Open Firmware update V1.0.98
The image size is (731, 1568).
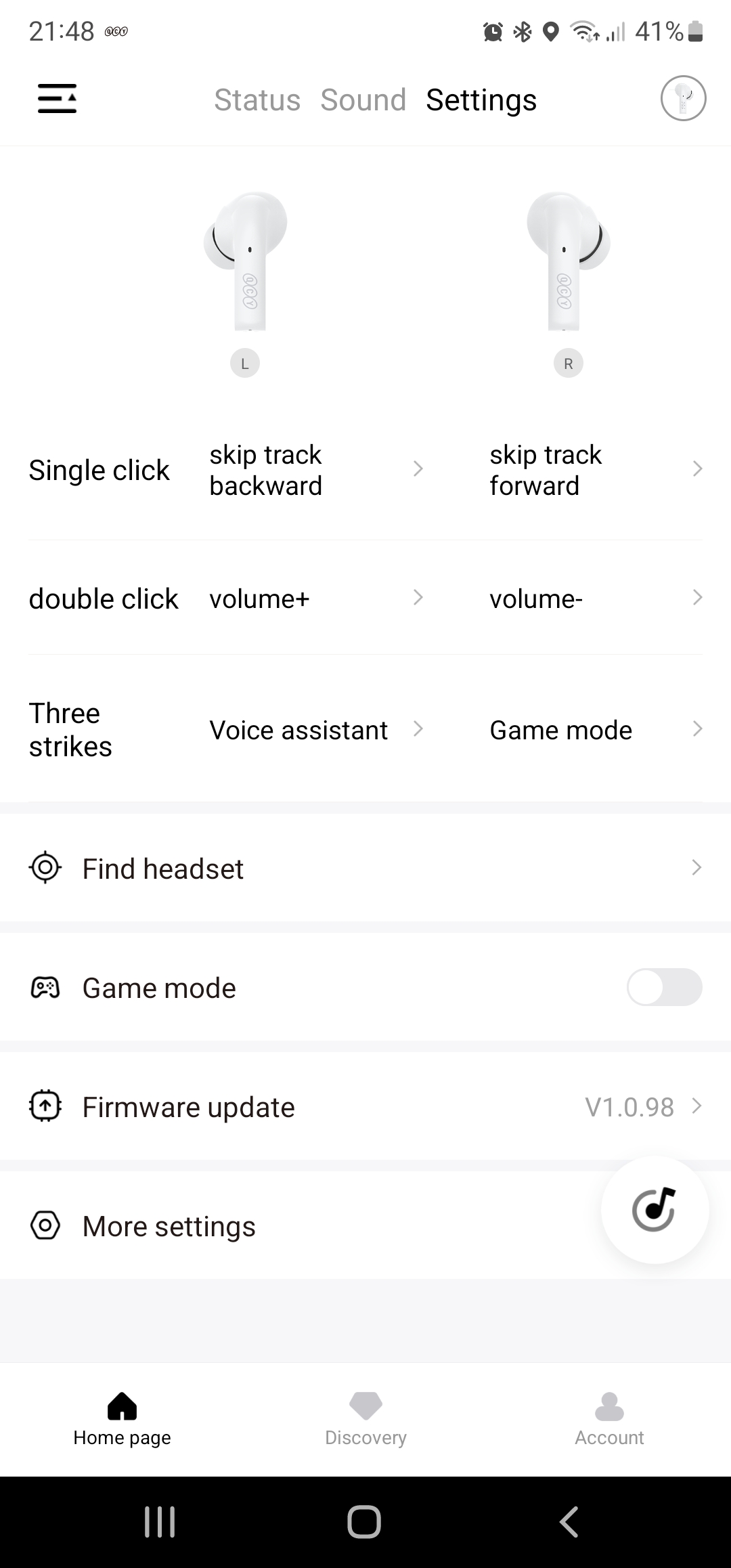[x=365, y=1107]
